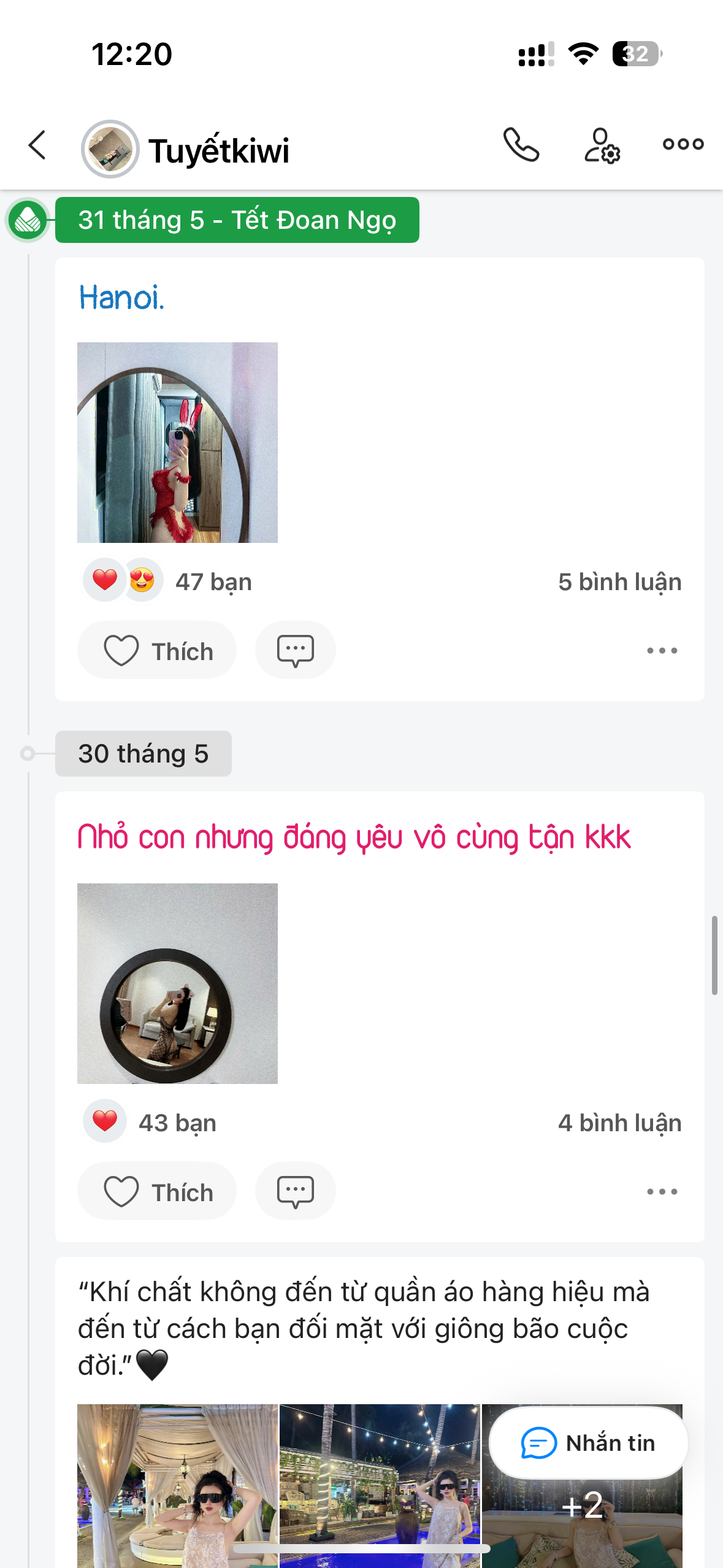Open Tuyếtkiwi's profile avatar
723x1568 pixels.
110,149
